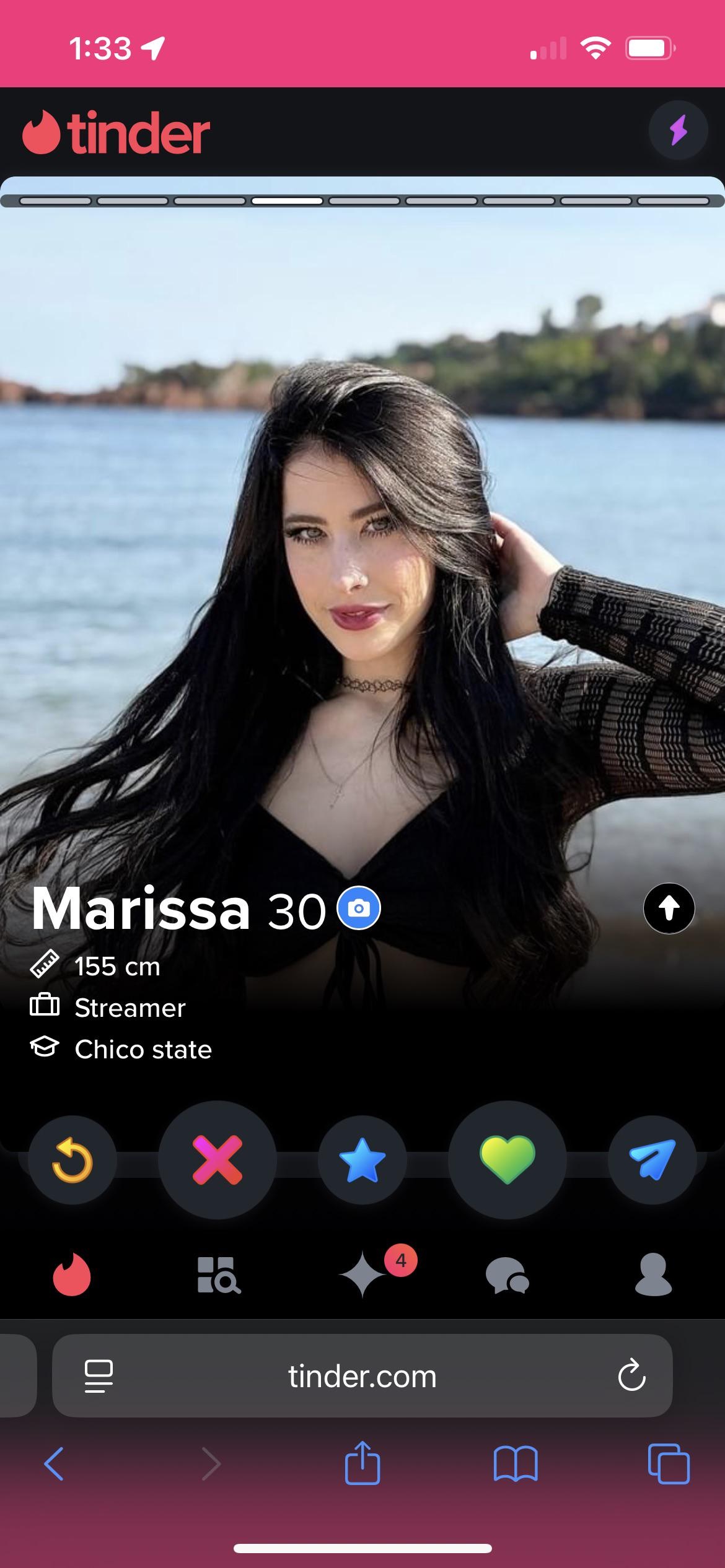This screenshot has height=1568, width=725.
Task: Show all open Safari tabs
Action: (668, 1463)
